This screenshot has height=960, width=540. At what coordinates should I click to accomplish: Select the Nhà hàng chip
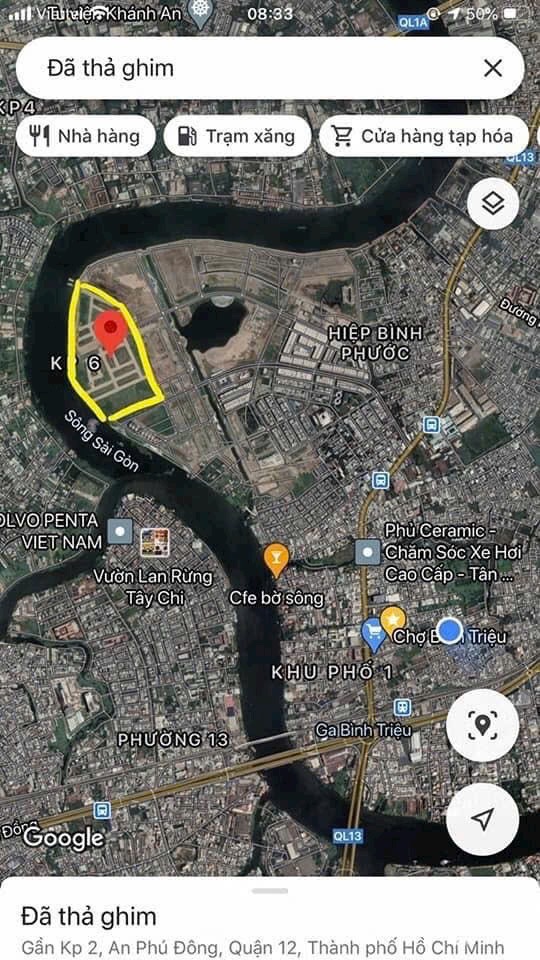click(86, 136)
